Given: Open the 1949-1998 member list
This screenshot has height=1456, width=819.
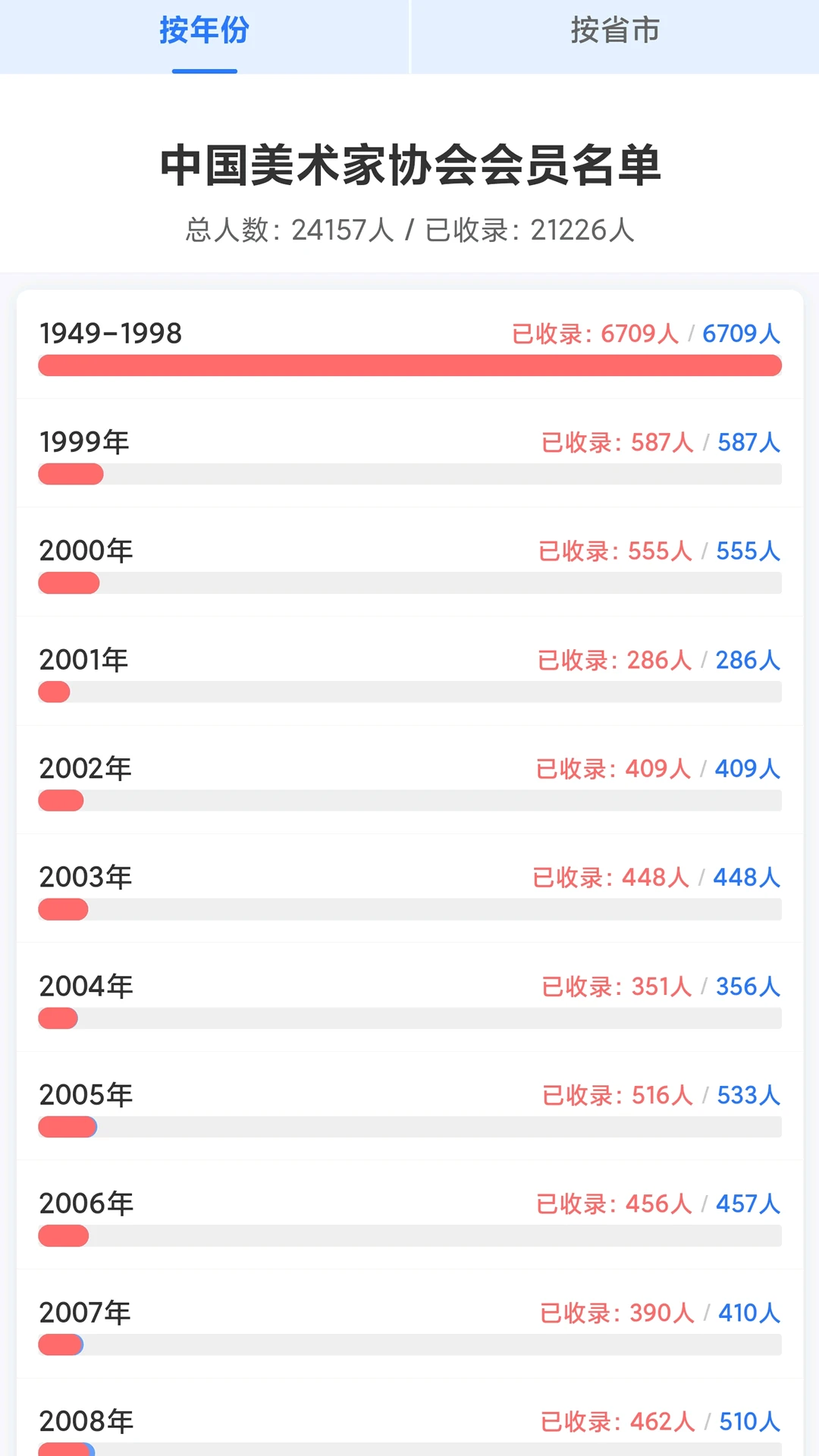Looking at the screenshot, I should point(409,344).
